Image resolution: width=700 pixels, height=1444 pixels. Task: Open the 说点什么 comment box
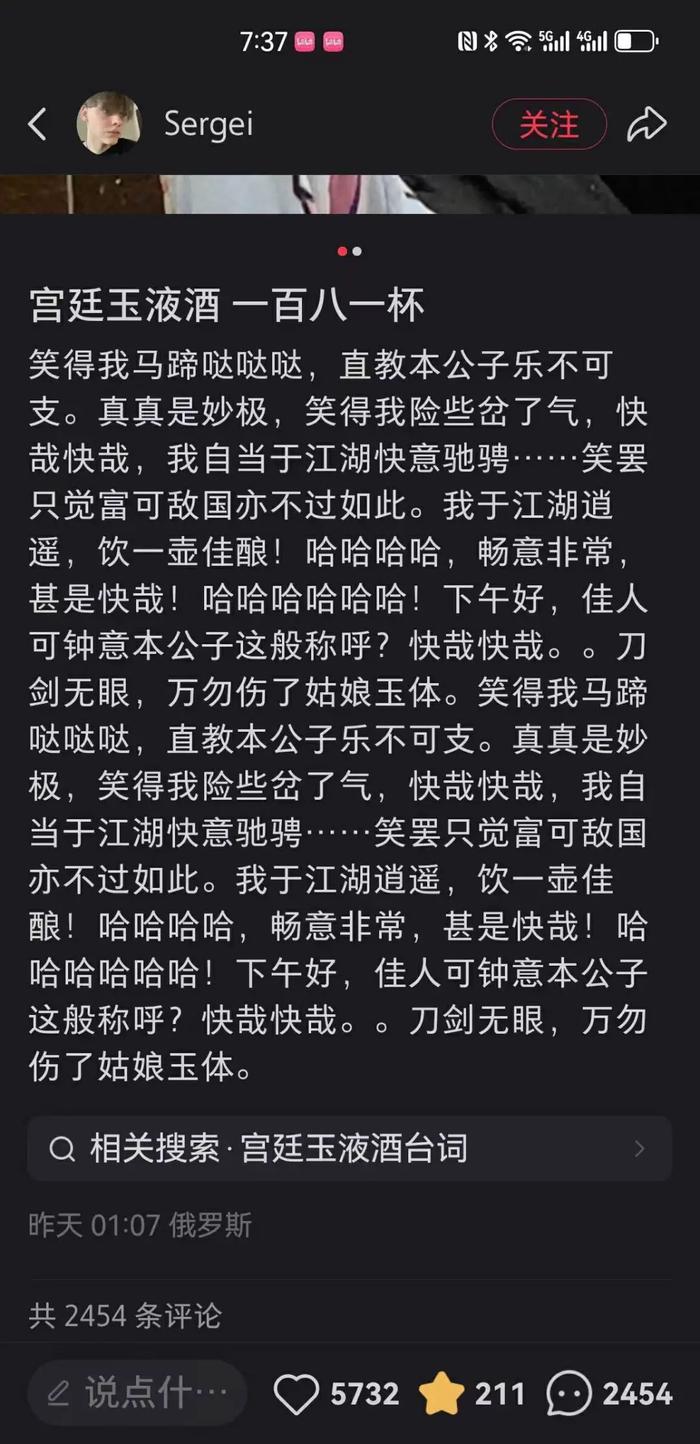coord(138,1392)
